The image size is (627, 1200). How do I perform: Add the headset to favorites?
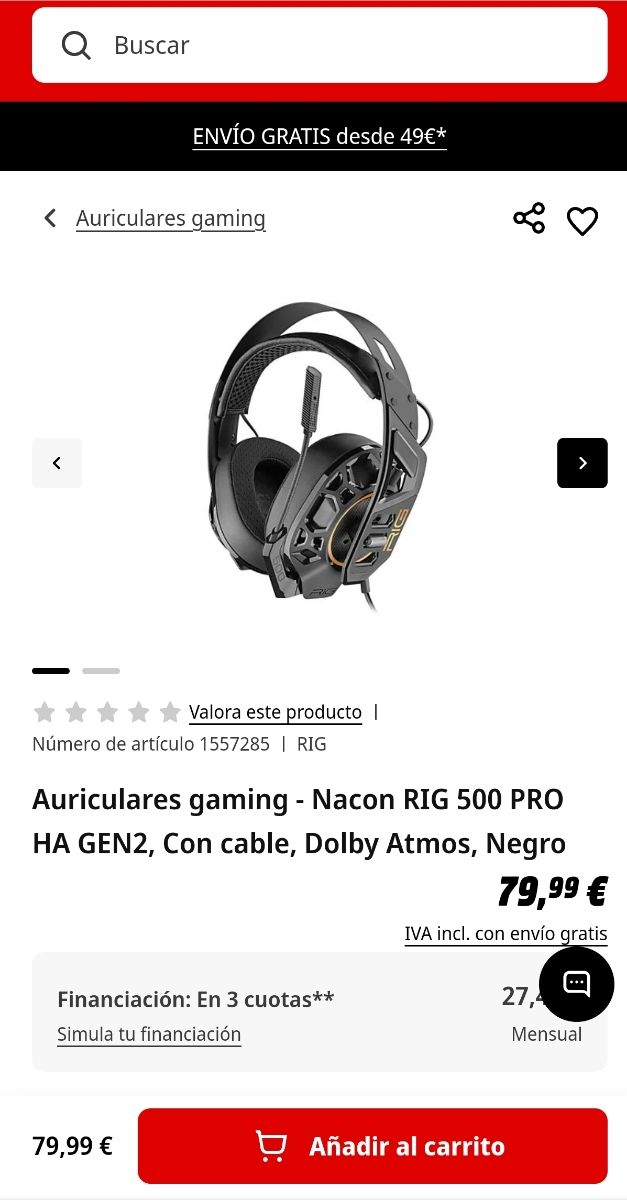(x=582, y=220)
